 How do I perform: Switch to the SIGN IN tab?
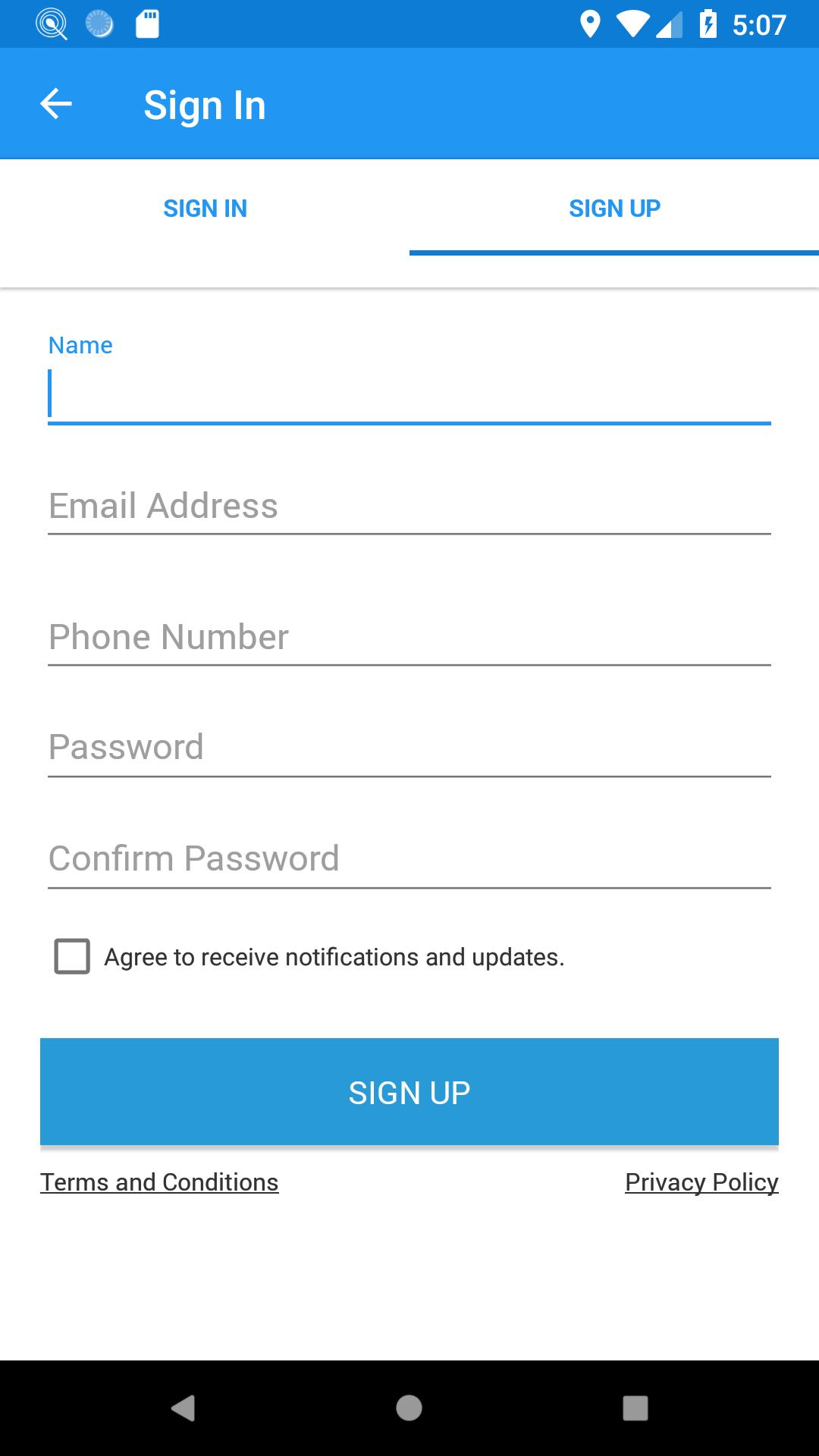[205, 209]
